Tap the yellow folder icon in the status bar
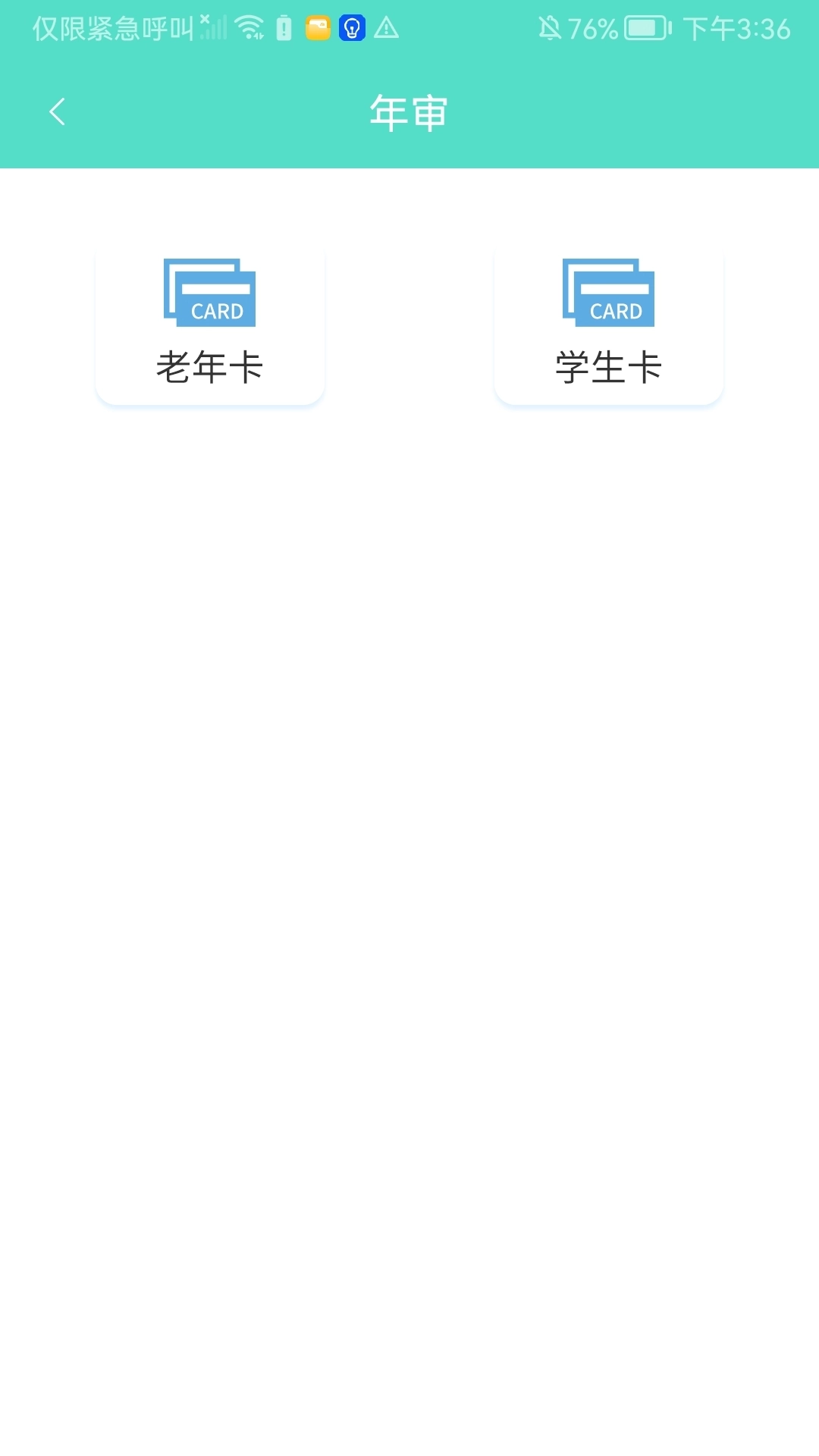 click(x=317, y=28)
